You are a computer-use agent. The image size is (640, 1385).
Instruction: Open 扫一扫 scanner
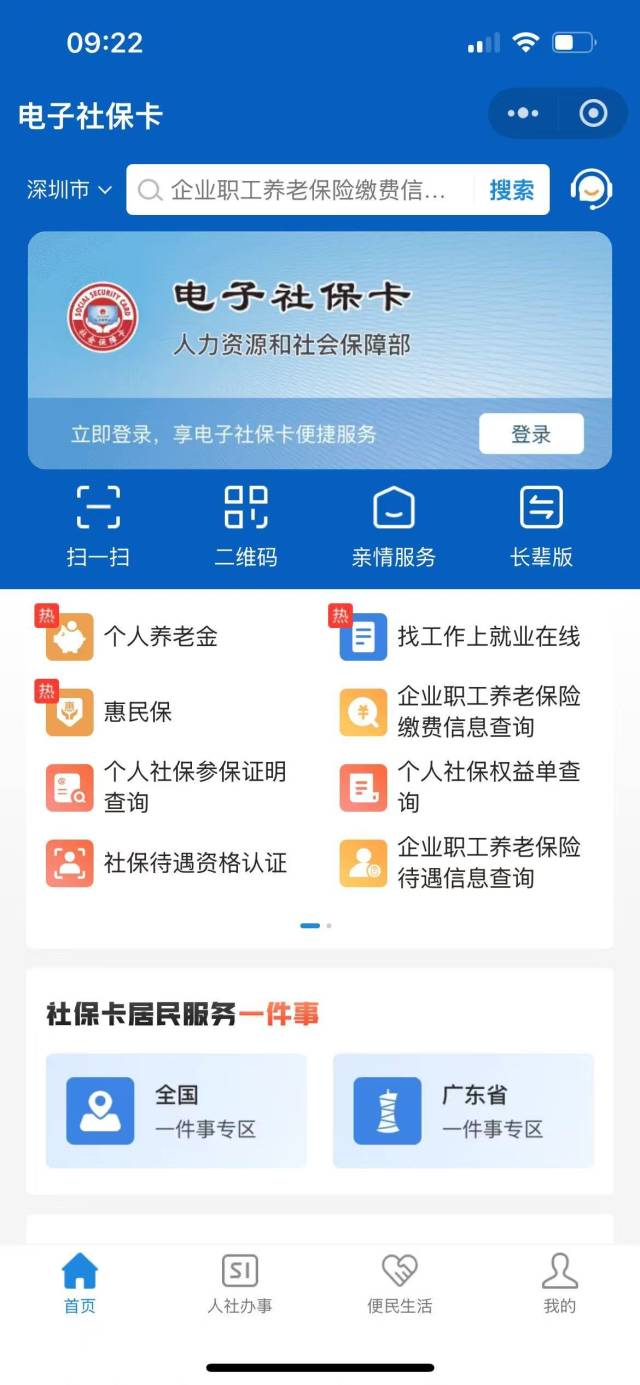point(98,526)
